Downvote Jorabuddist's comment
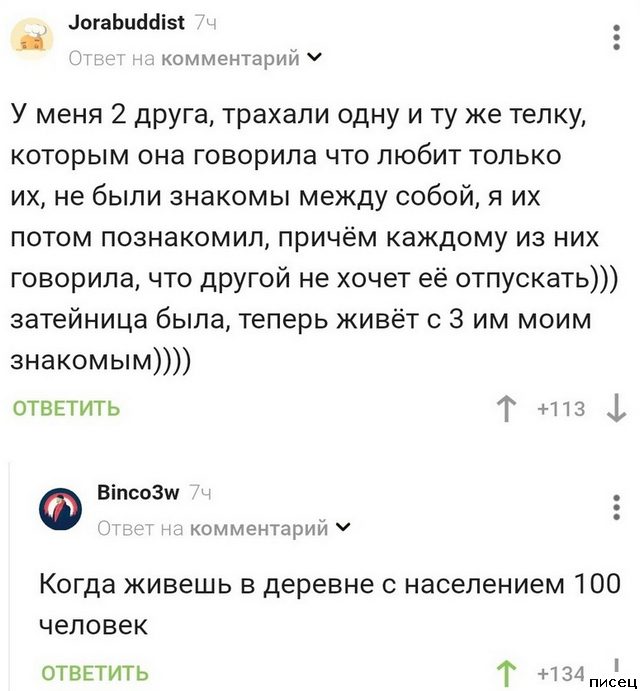The height and width of the screenshot is (691, 640). pyautogui.click(x=616, y=408)
